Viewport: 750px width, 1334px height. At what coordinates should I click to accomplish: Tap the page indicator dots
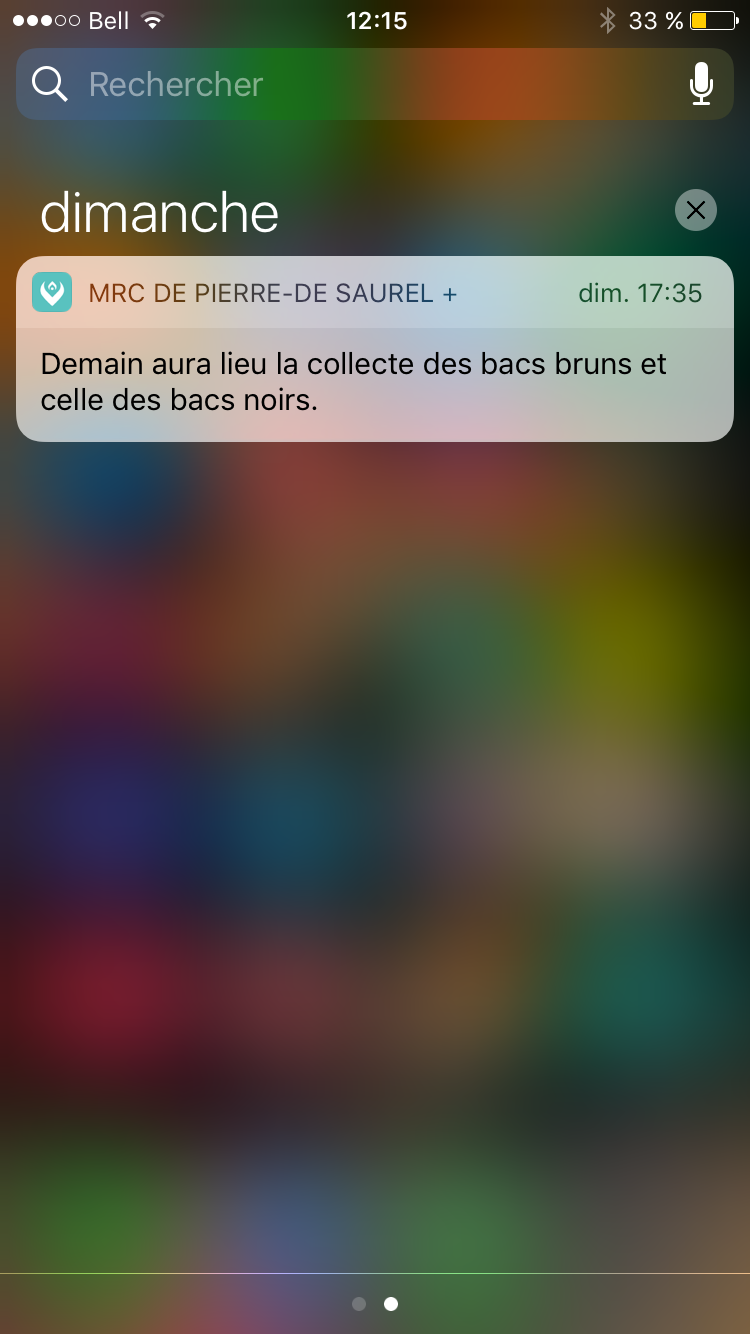click(375, 1304)
